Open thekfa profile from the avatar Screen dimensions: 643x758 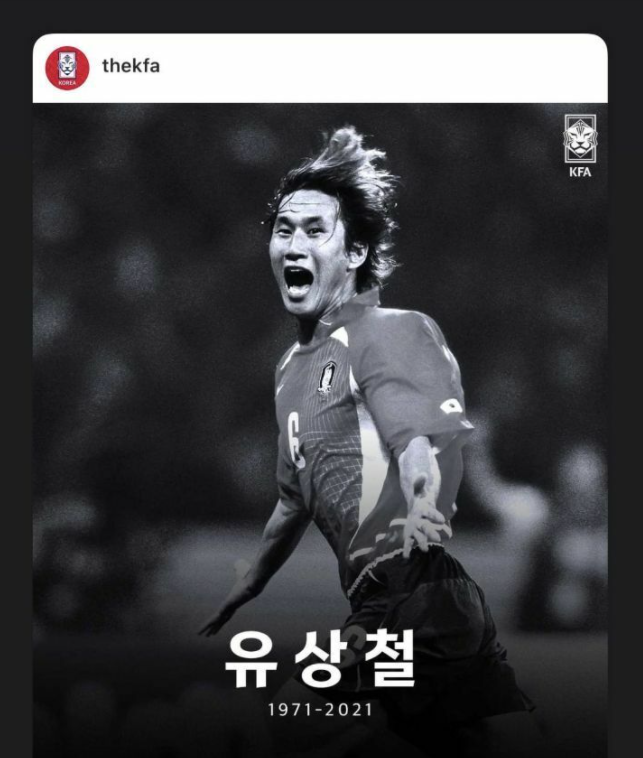click(x=67, y=68)
